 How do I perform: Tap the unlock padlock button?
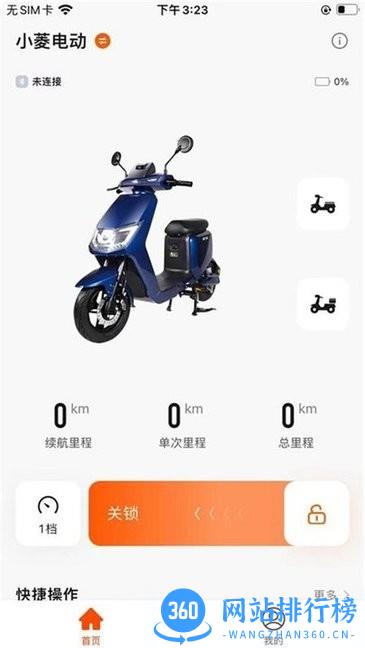coord(317,513)
